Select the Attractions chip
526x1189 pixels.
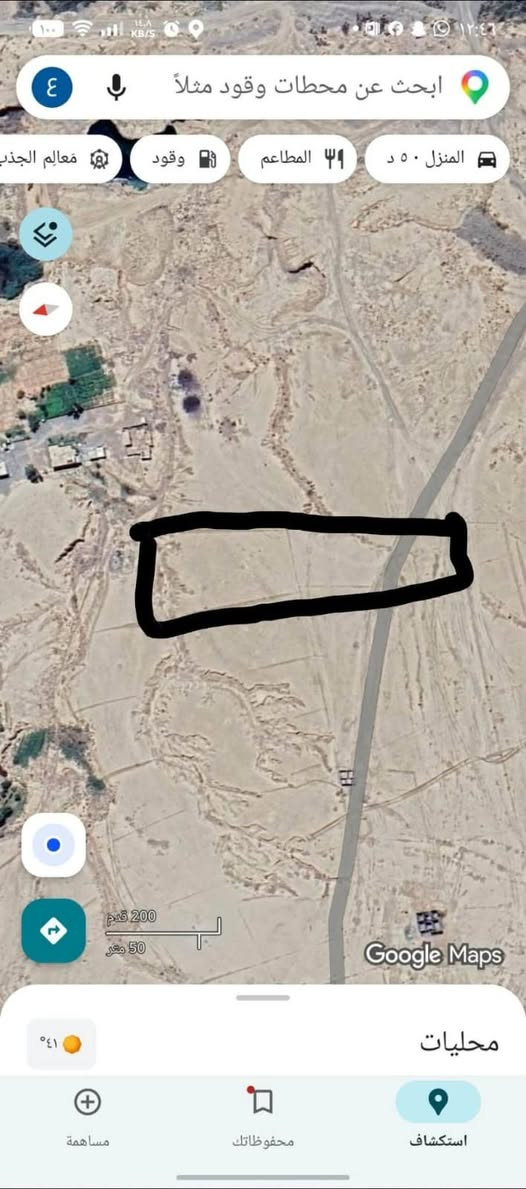[59, 159]
